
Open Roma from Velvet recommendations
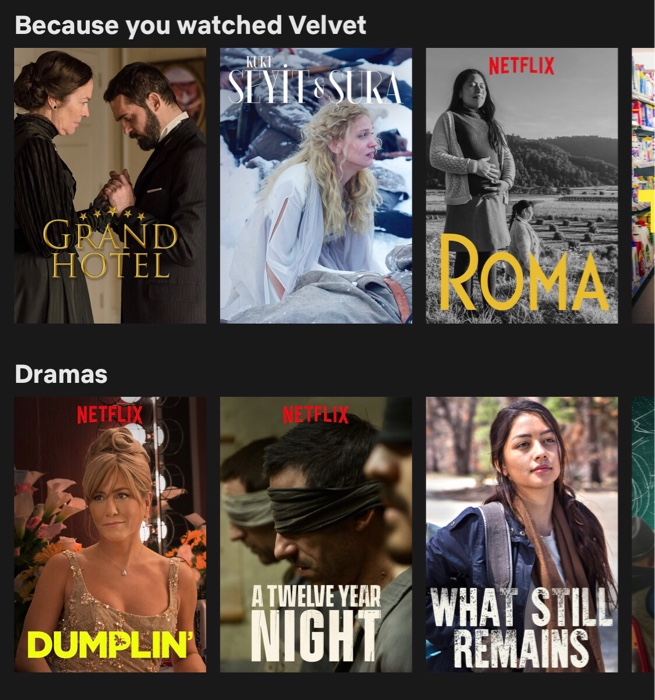pos(522,186)
